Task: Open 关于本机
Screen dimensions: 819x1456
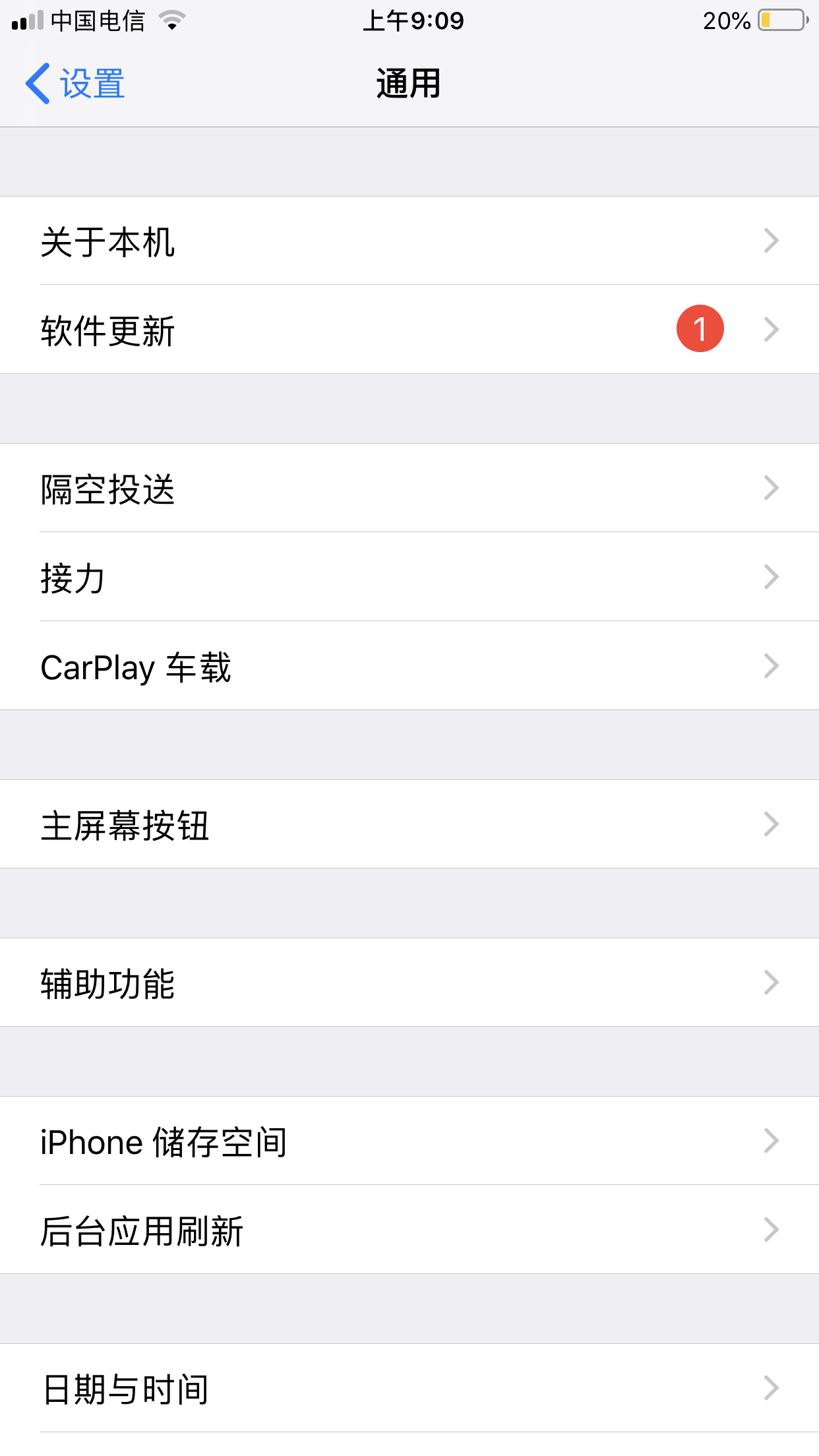Action: [x=409, y=241]
